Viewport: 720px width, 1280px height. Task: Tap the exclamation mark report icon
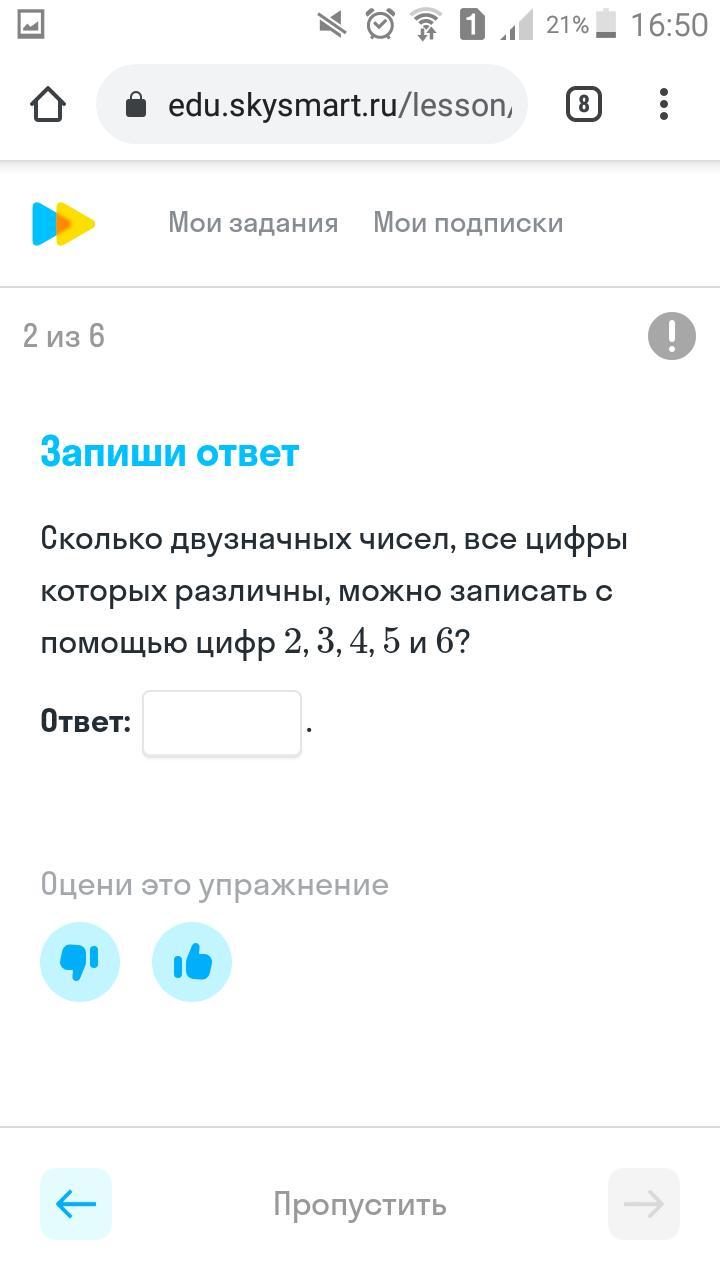coord(672,336)
